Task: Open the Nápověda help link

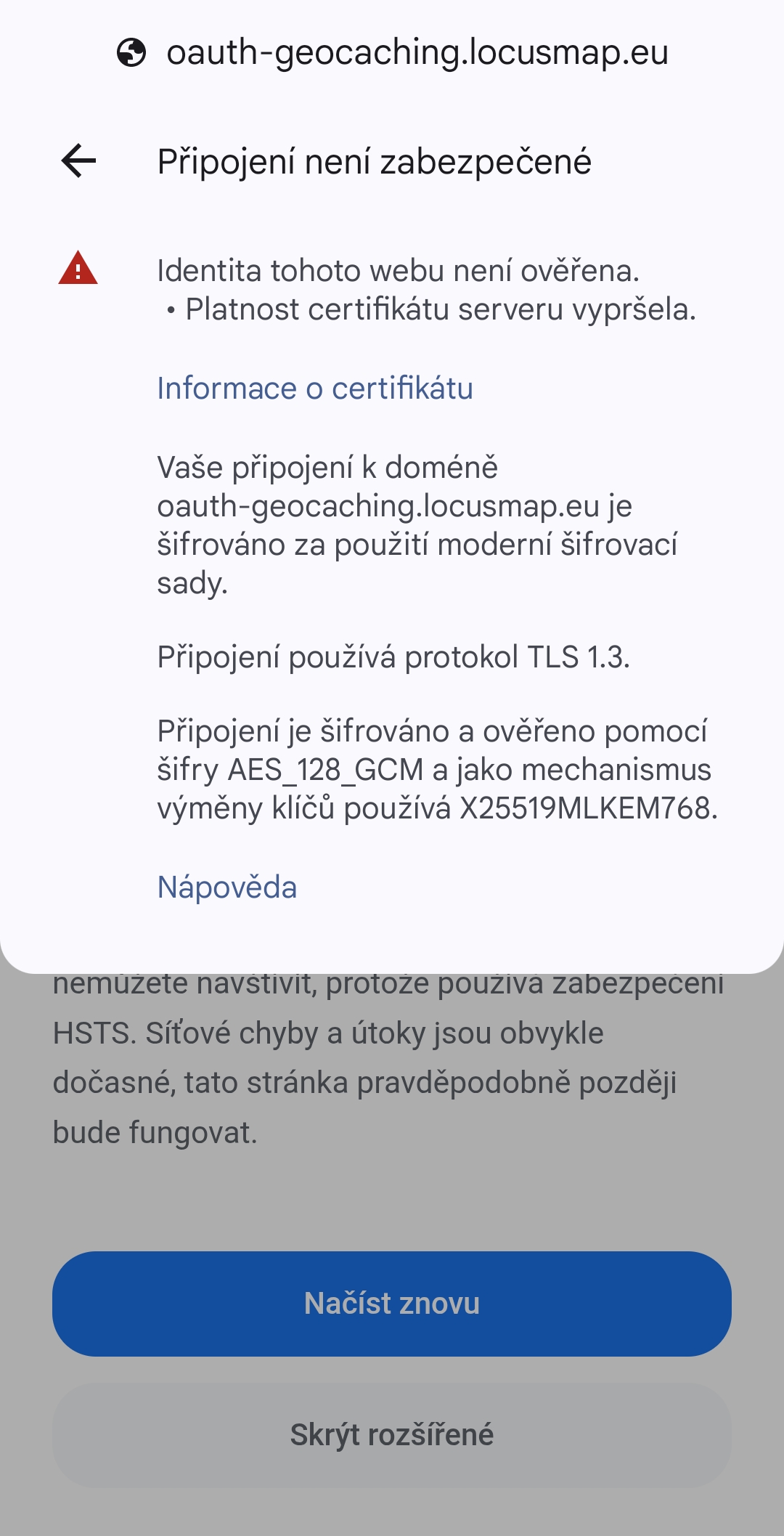Action: (227, 887)
